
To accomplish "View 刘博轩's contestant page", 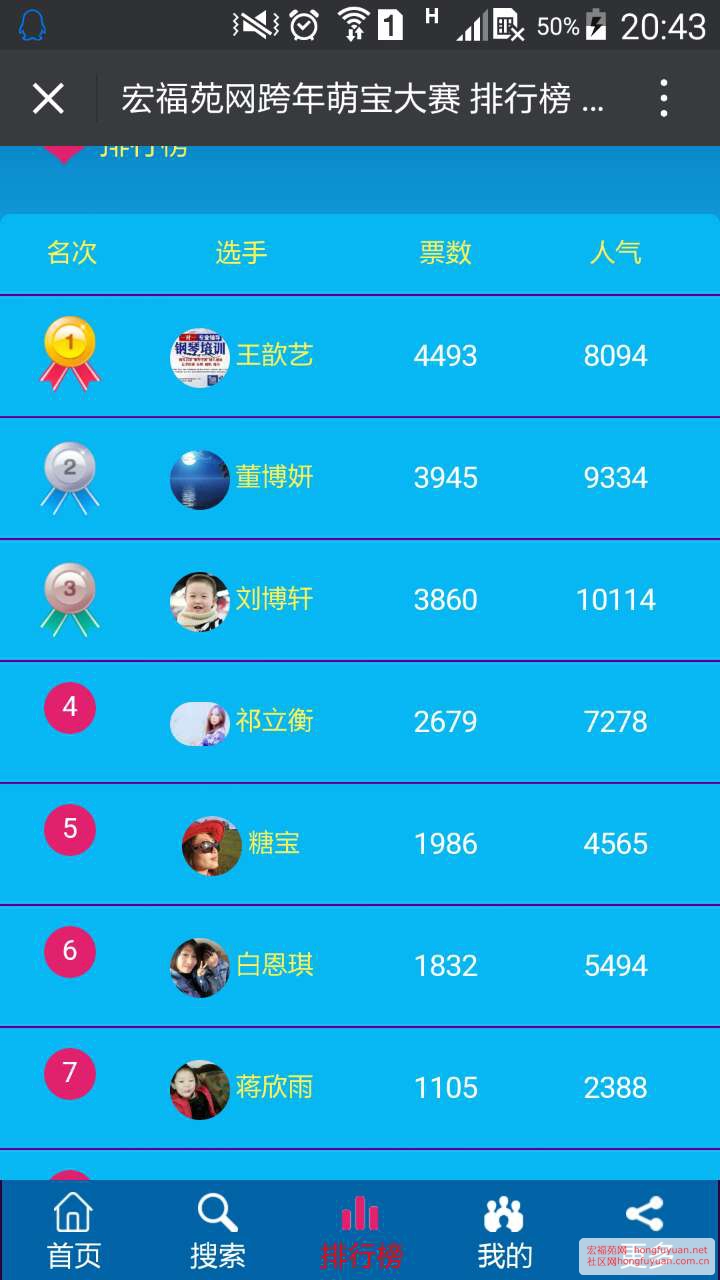I will (x=274, y=600).
